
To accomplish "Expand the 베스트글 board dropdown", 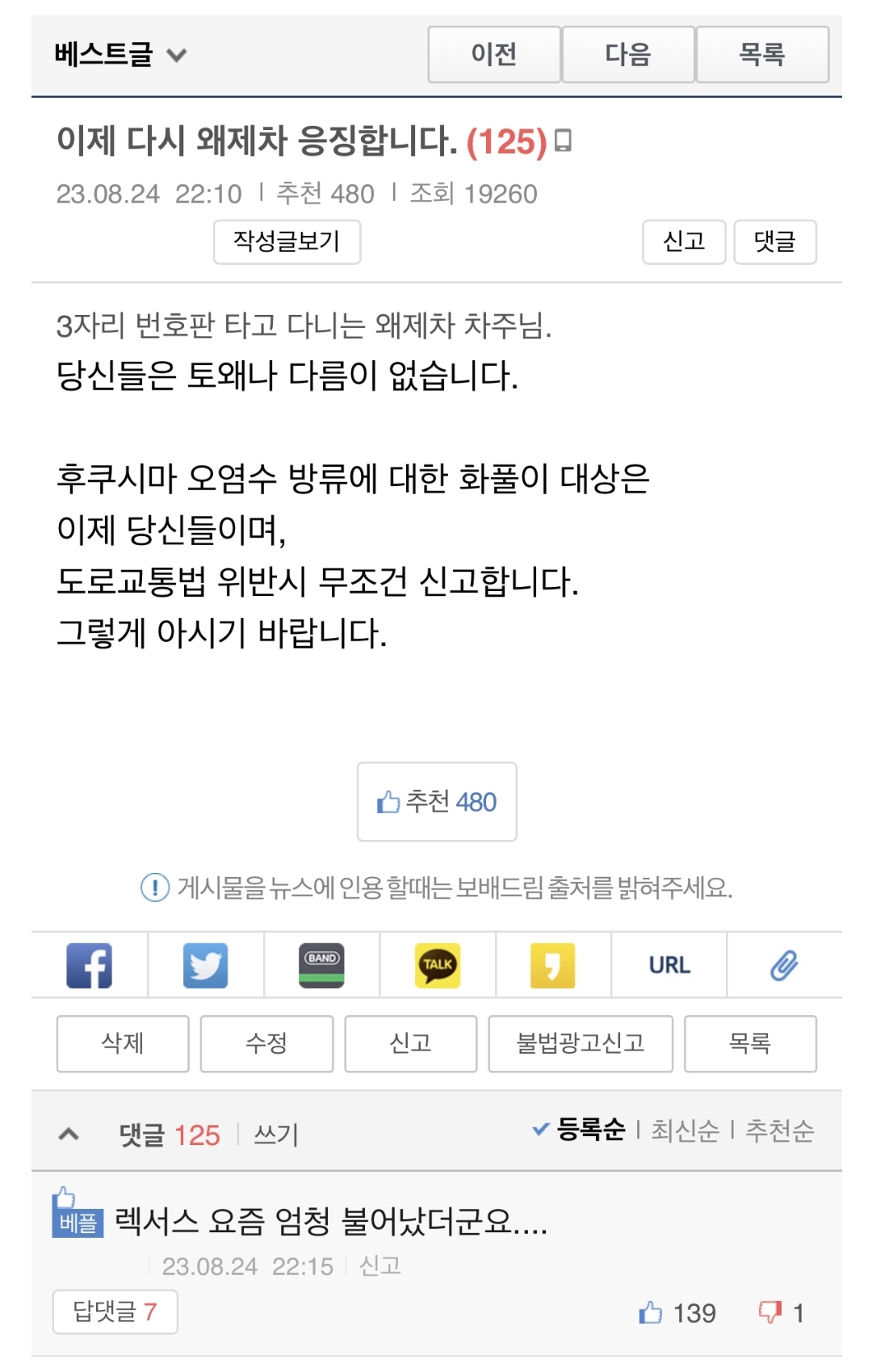I will [121, 55].
